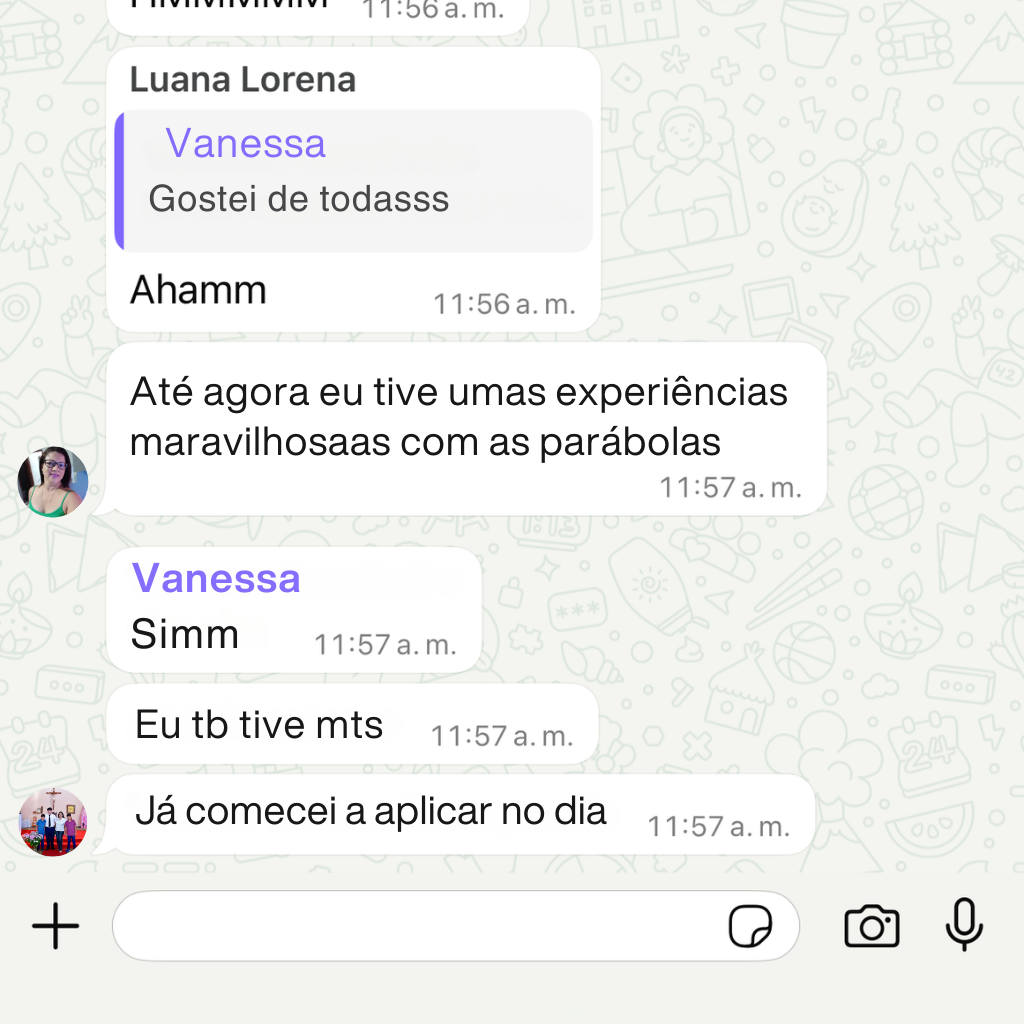This screenshot has width=1024, height=1024.
Task: Tap the message input field
Action: [420, 926]
